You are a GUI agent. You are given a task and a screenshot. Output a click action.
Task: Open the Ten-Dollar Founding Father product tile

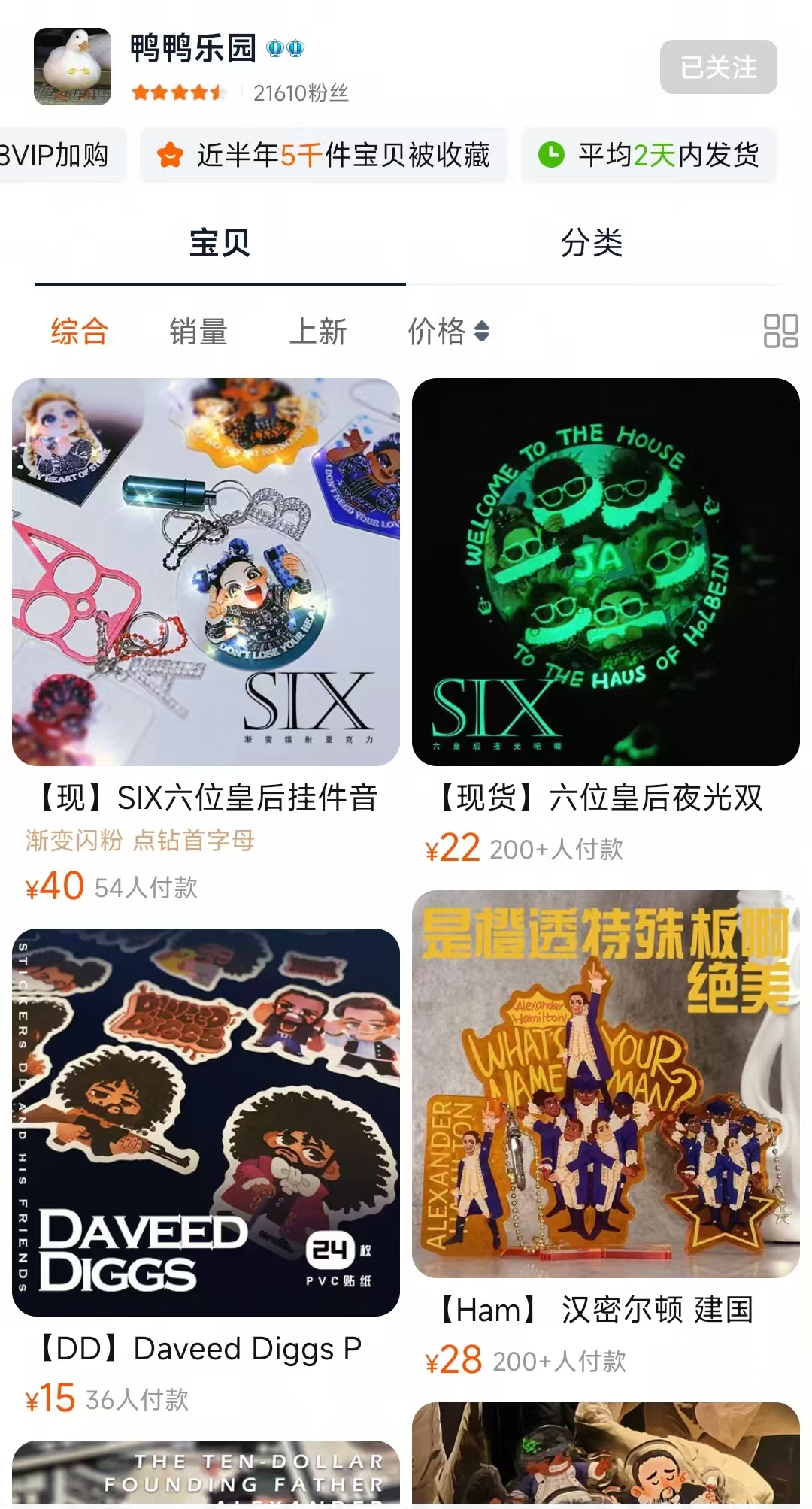[206, 1474]
